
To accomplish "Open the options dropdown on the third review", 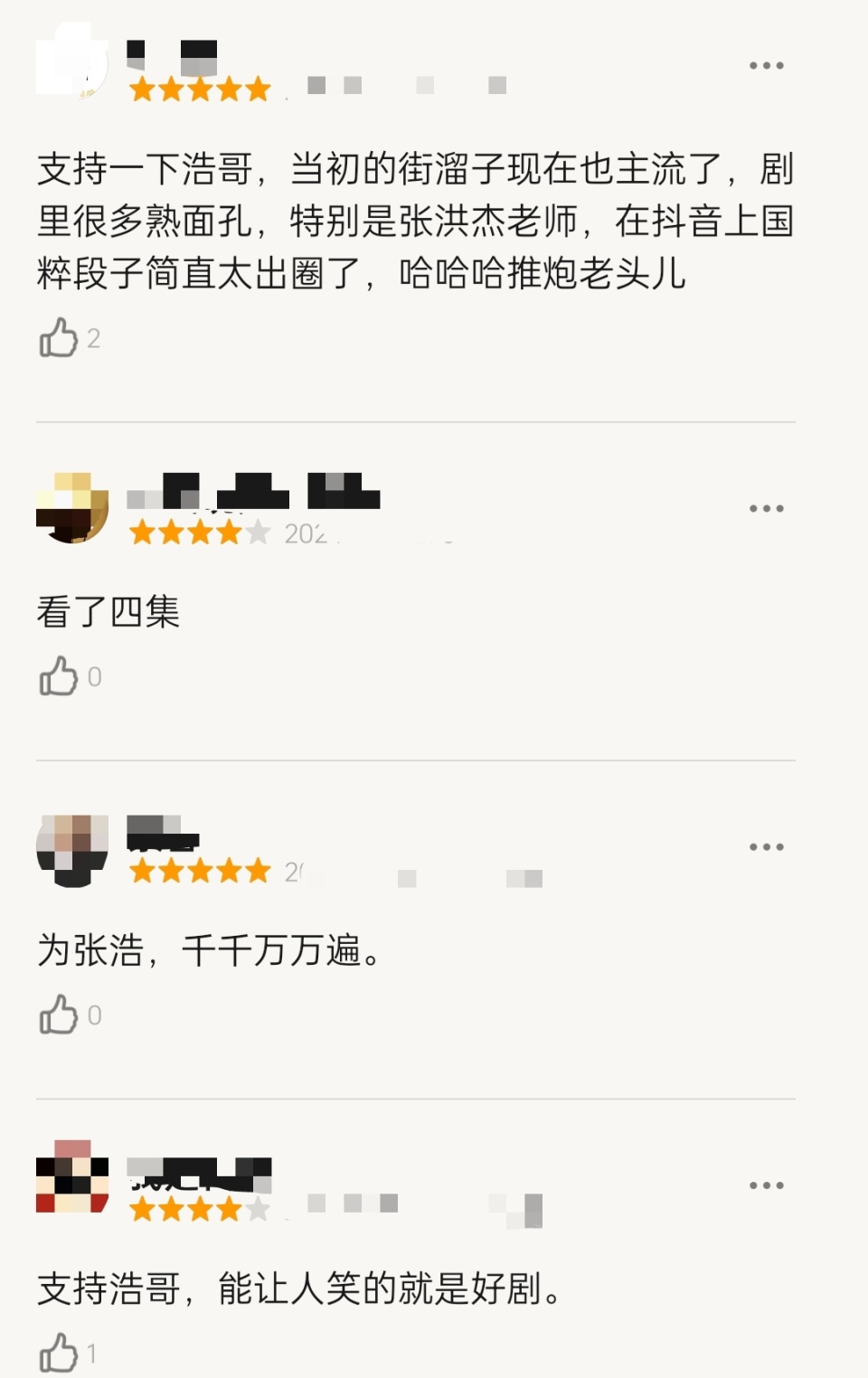I will (x=766, y=847).
